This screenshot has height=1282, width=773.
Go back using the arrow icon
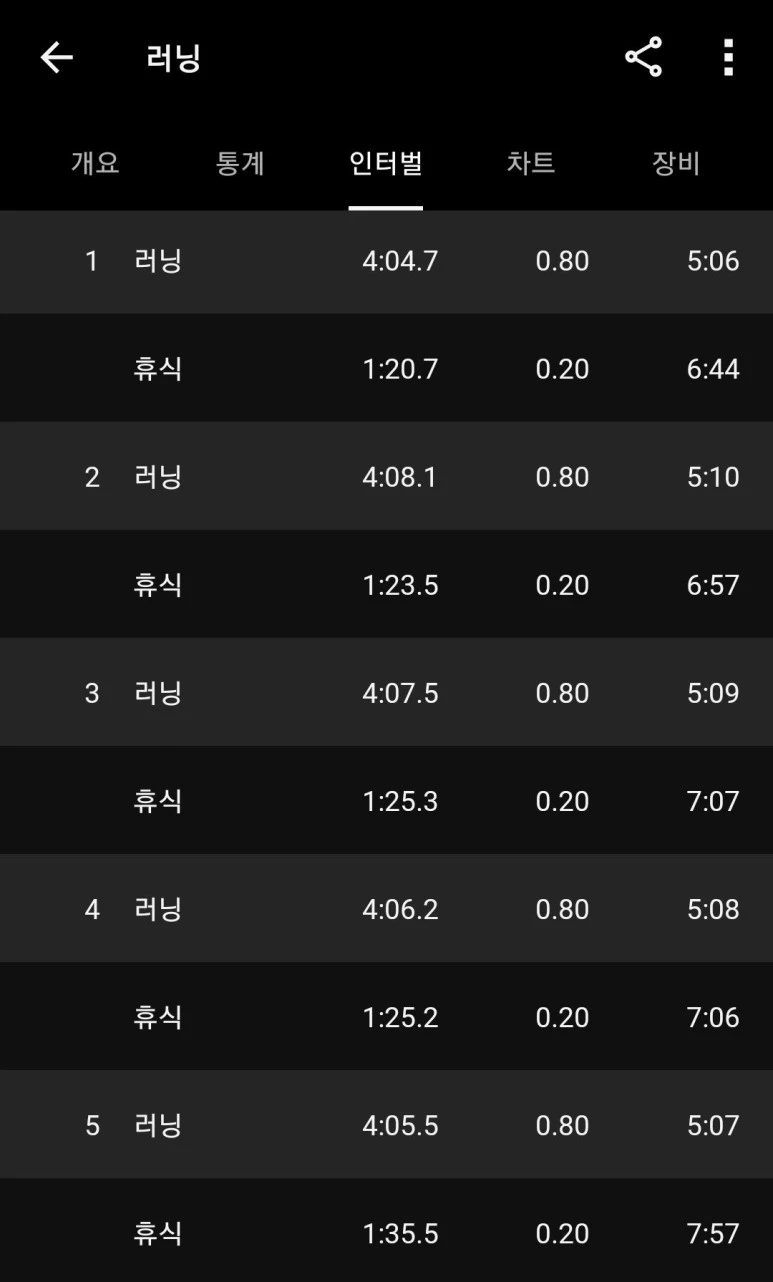coord(56,58)
